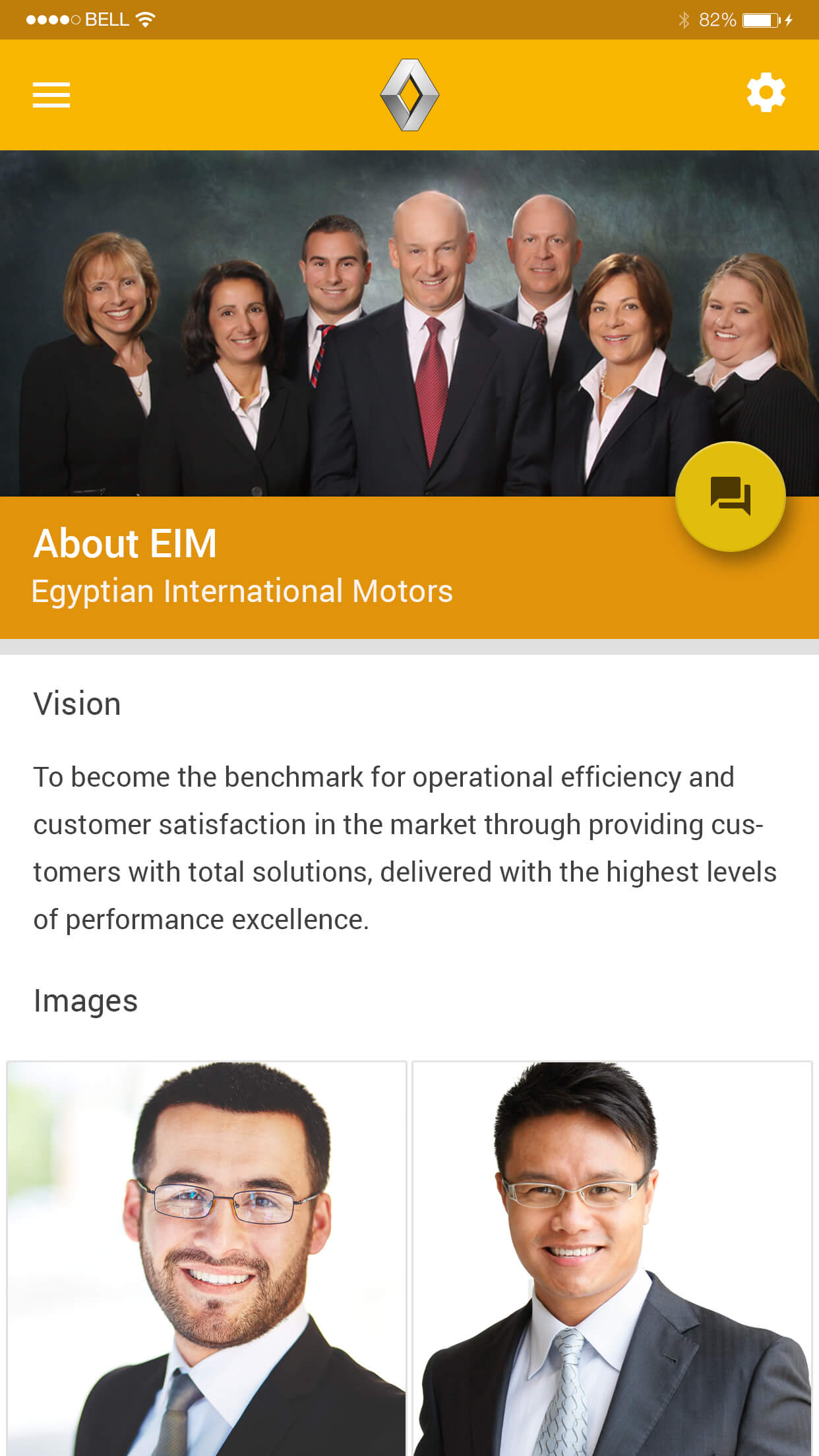Viewport: 819px width, 1456px height.
Task: Open settings via the gear icon
Action: tap(766, 93)
